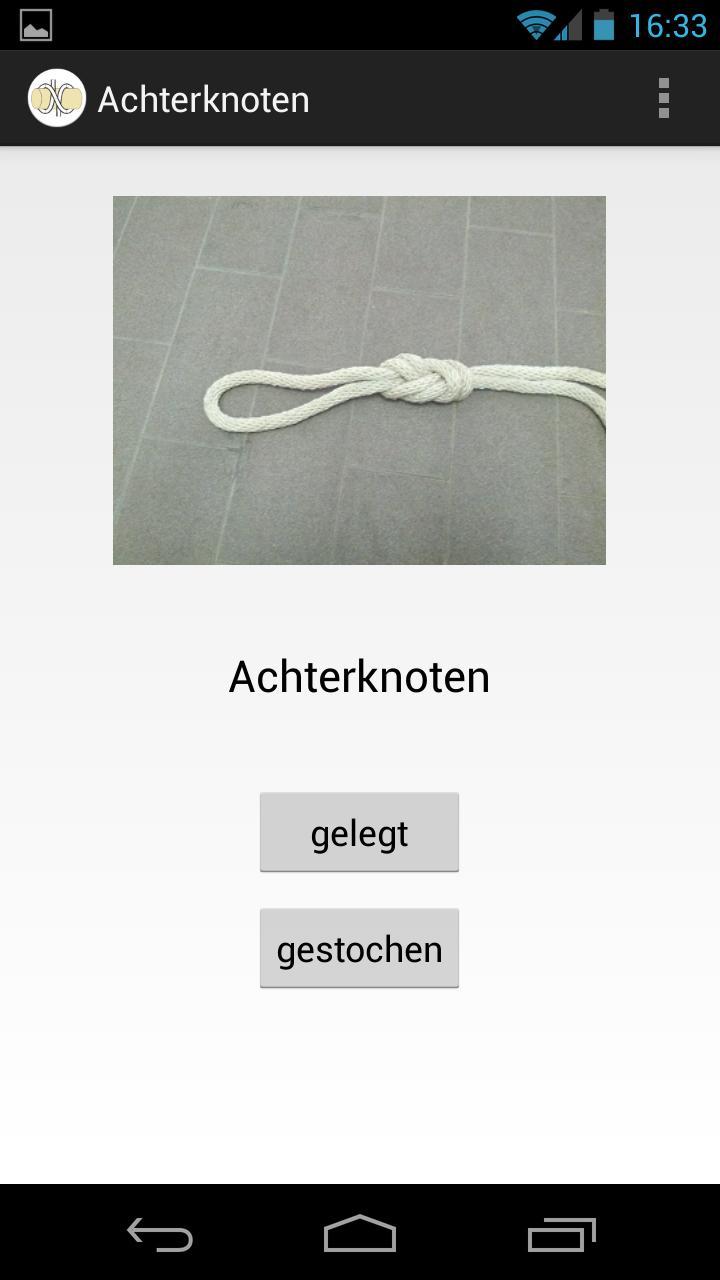The image size is (720, 1280).
Task: Choose the gestochen option
Action: pos(359,949)
